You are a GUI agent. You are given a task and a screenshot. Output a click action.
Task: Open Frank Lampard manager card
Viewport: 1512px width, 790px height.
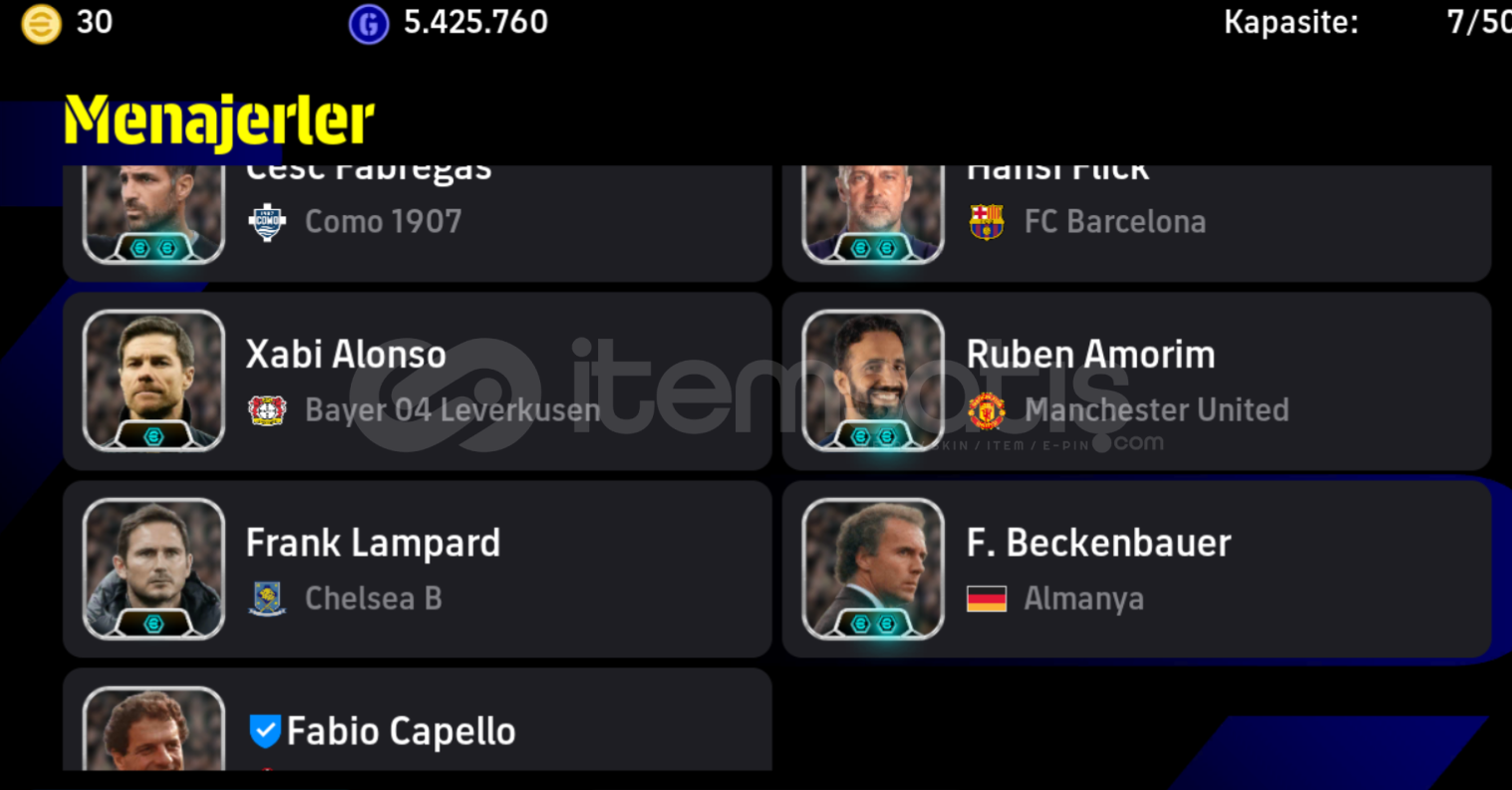click(x=417, y=569)
